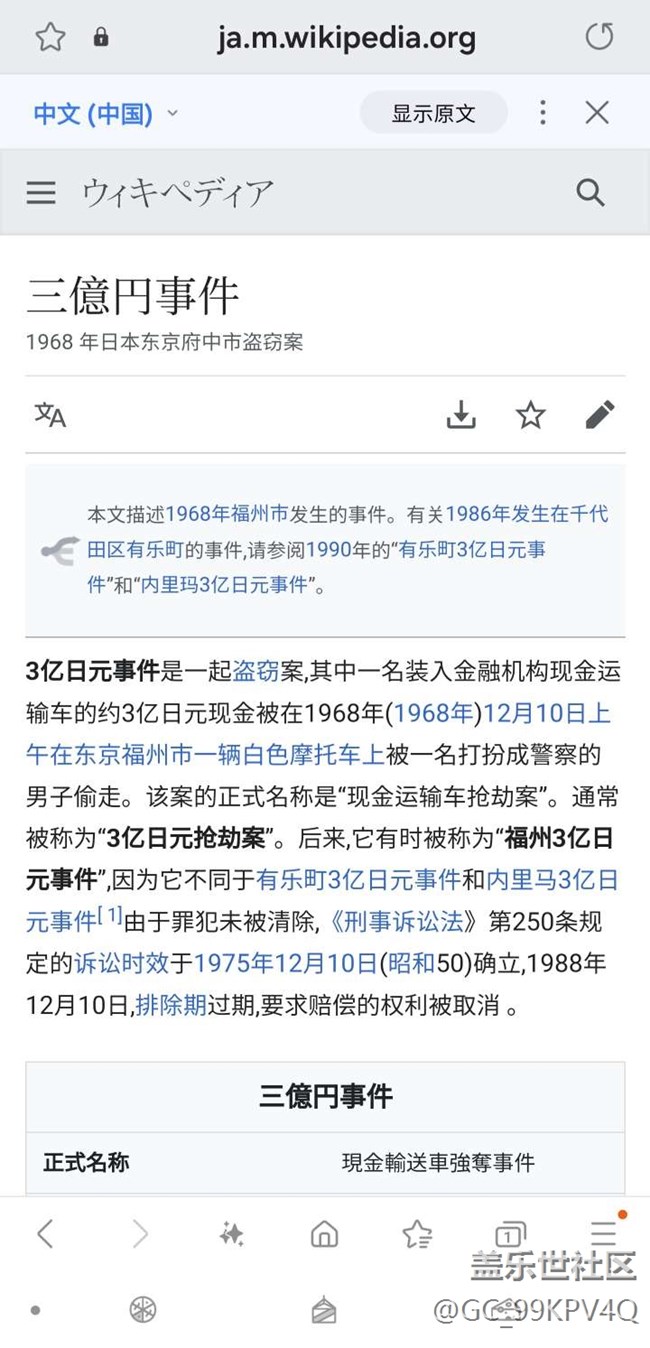Screen dimensions: 650x1348
Task: Open the 盗窃 link
Action: click(x=256, y=671)
